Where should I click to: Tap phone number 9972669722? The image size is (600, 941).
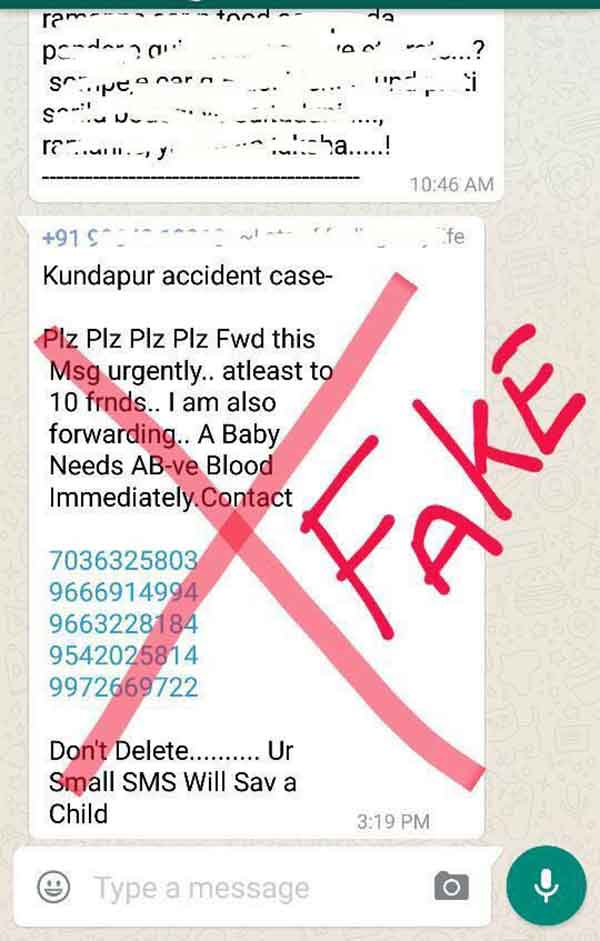(x=122, y=688)
